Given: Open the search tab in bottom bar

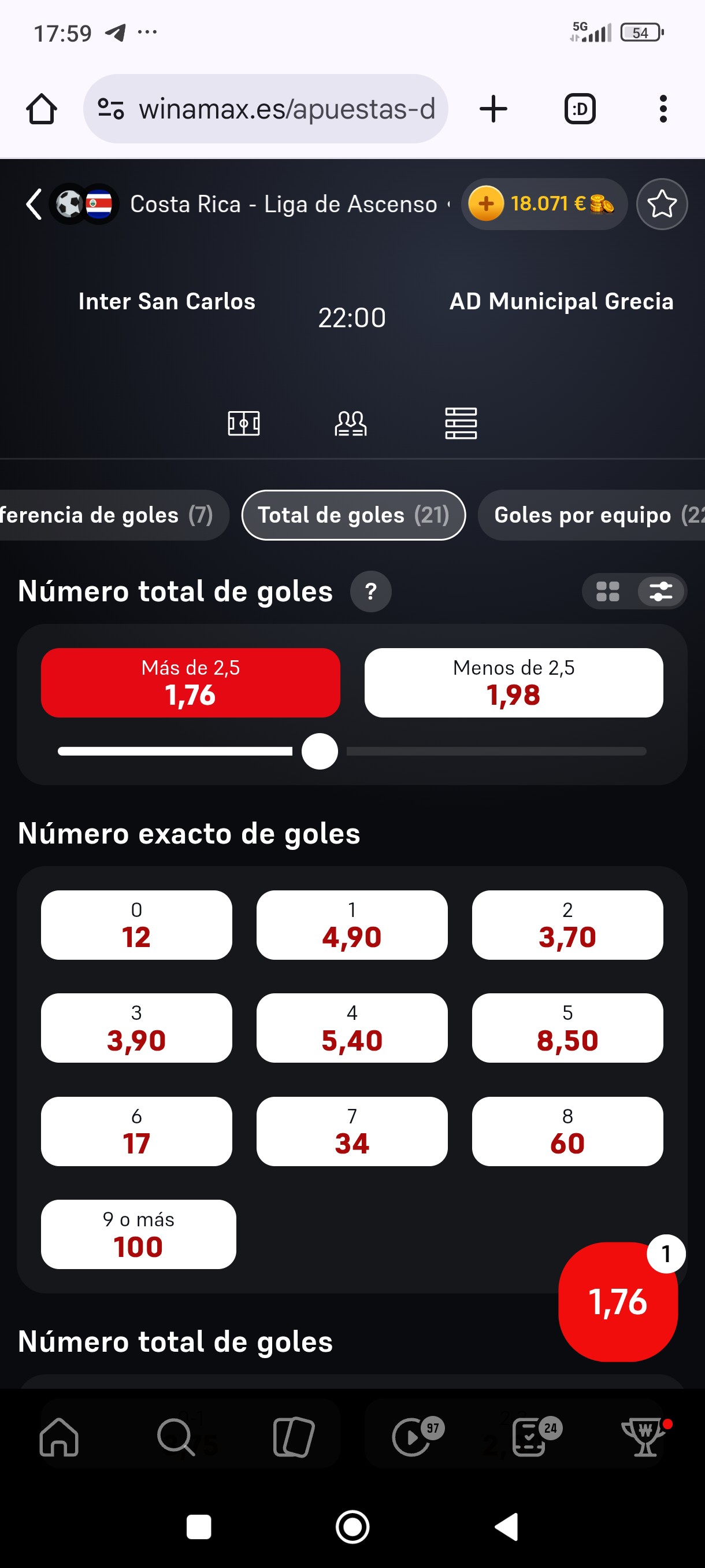Looking at the screenshot, I should (176, 1437).
